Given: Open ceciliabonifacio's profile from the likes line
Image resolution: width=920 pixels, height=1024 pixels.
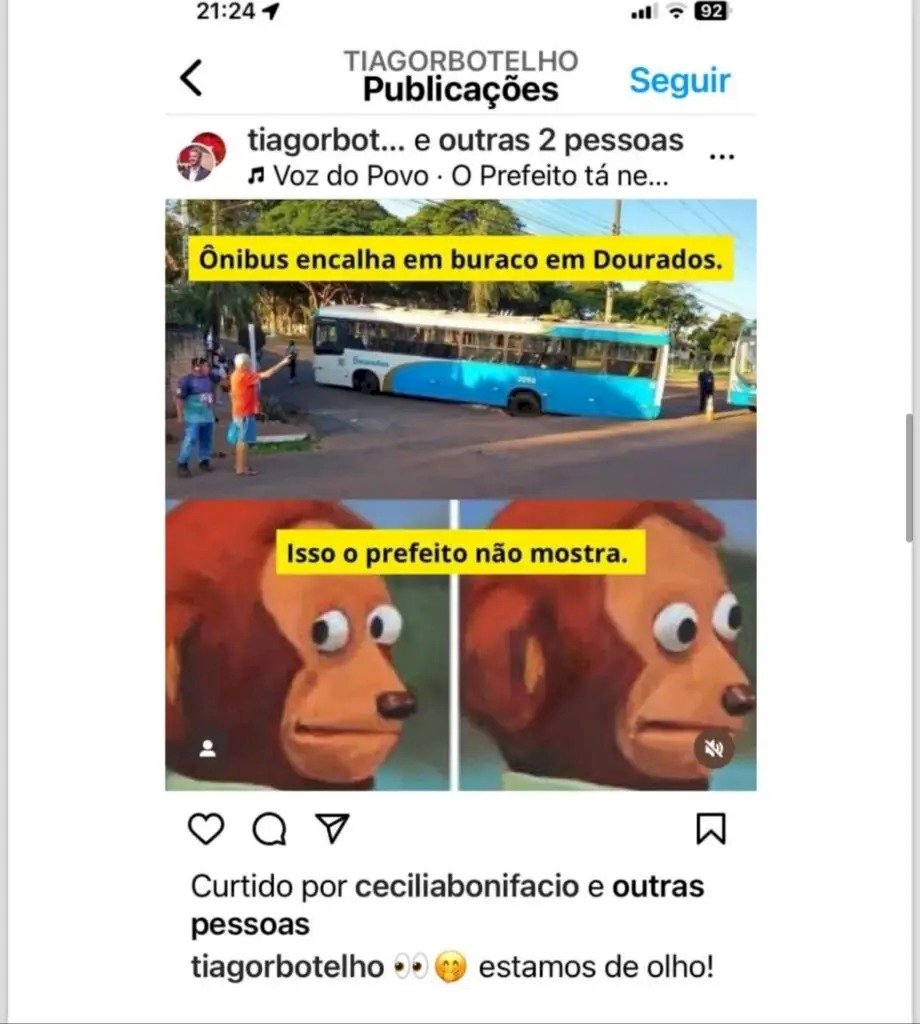Looking at the screenshot, I should [x=467, y=887].
